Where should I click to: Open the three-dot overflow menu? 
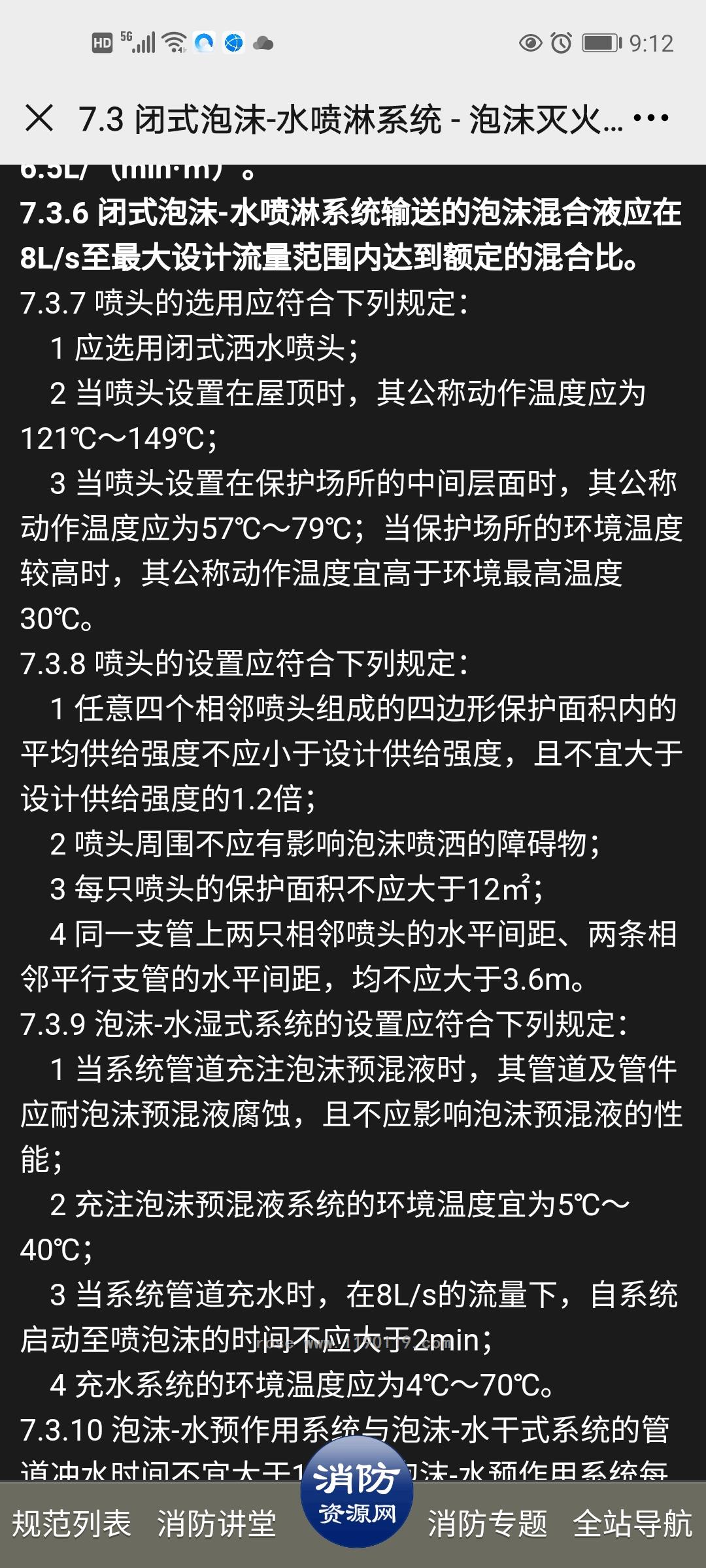pyautogui.click(x=651, y=118)
